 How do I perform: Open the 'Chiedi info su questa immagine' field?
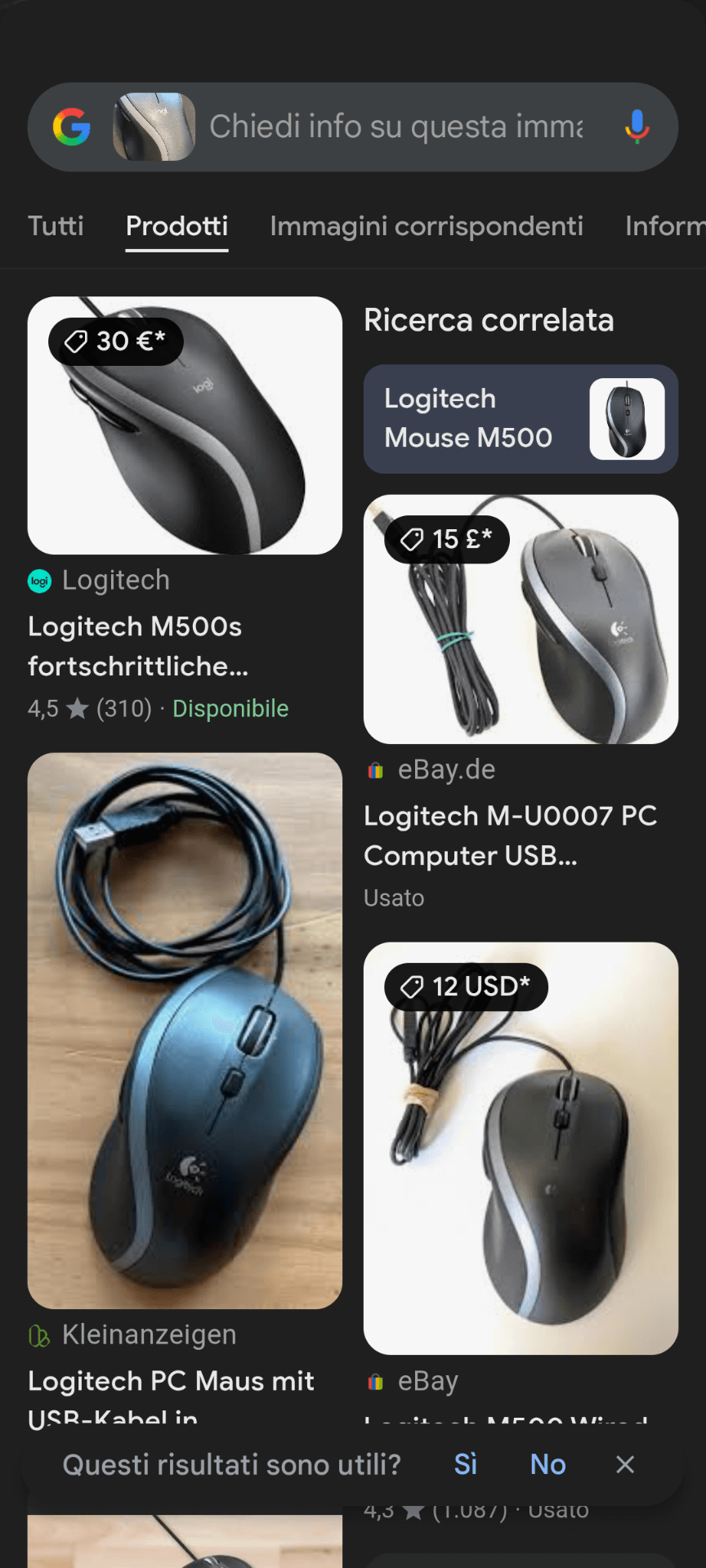click(x=395, y=127)
